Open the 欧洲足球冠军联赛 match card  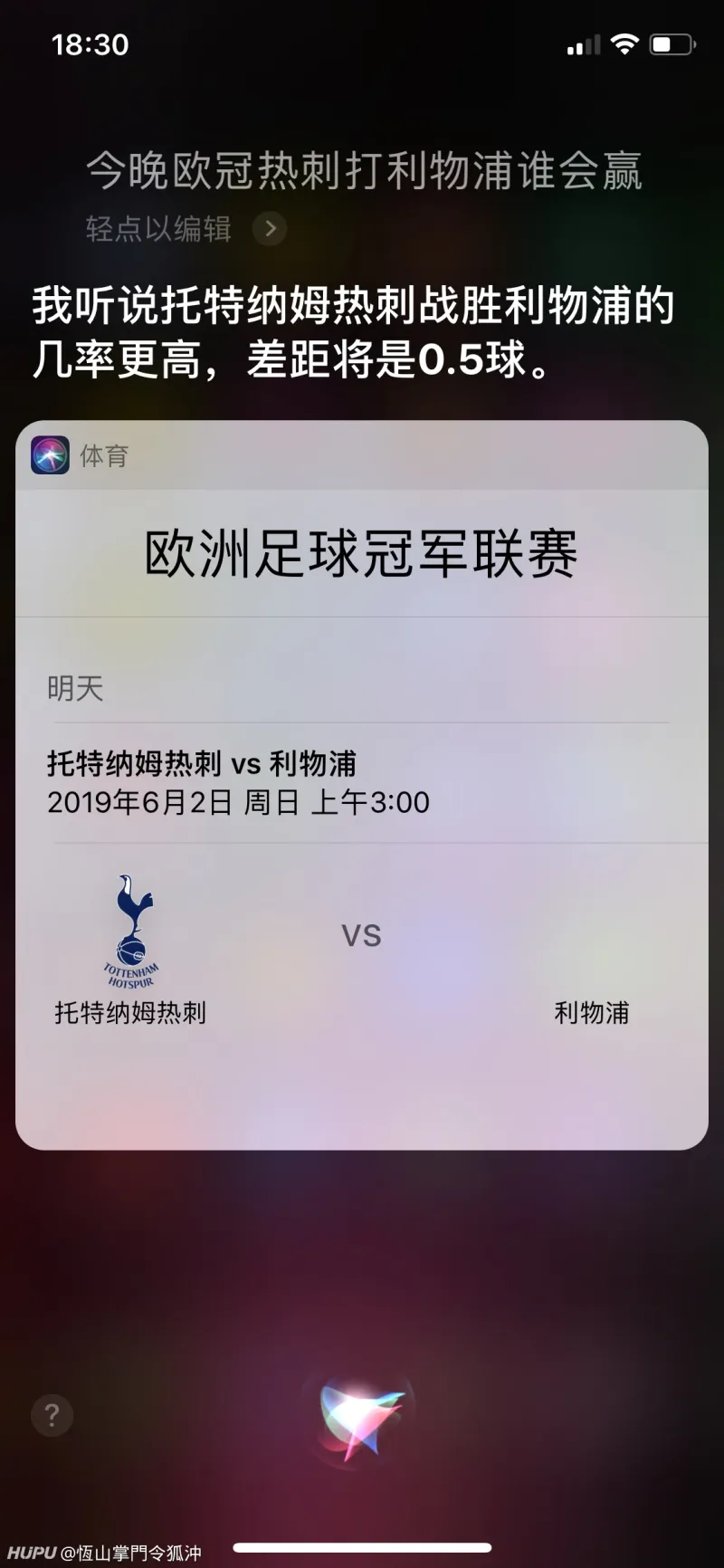(x=361, y=553)
